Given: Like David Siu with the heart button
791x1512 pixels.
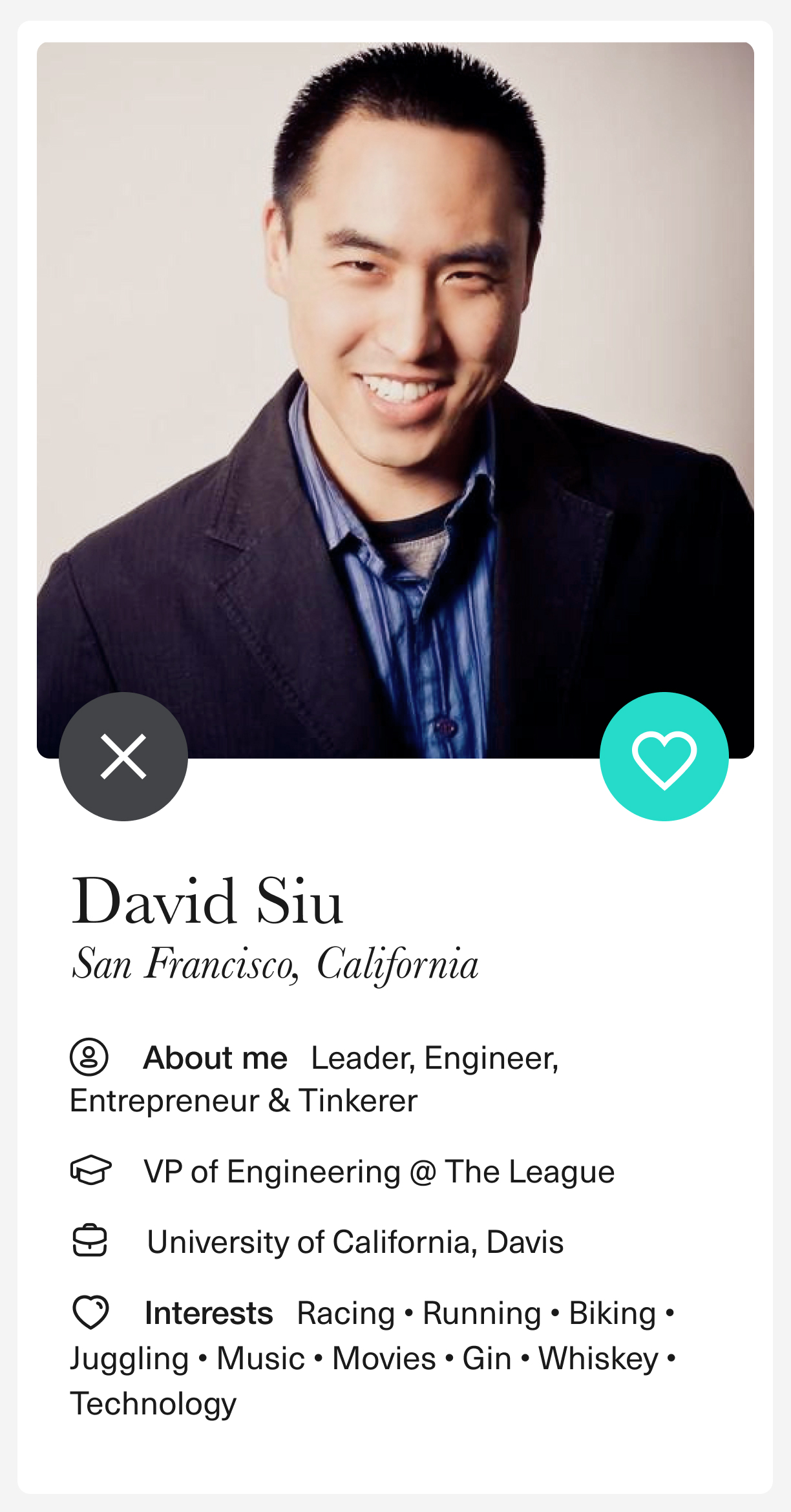Looking at the screenshot, I should coord(664,756).
